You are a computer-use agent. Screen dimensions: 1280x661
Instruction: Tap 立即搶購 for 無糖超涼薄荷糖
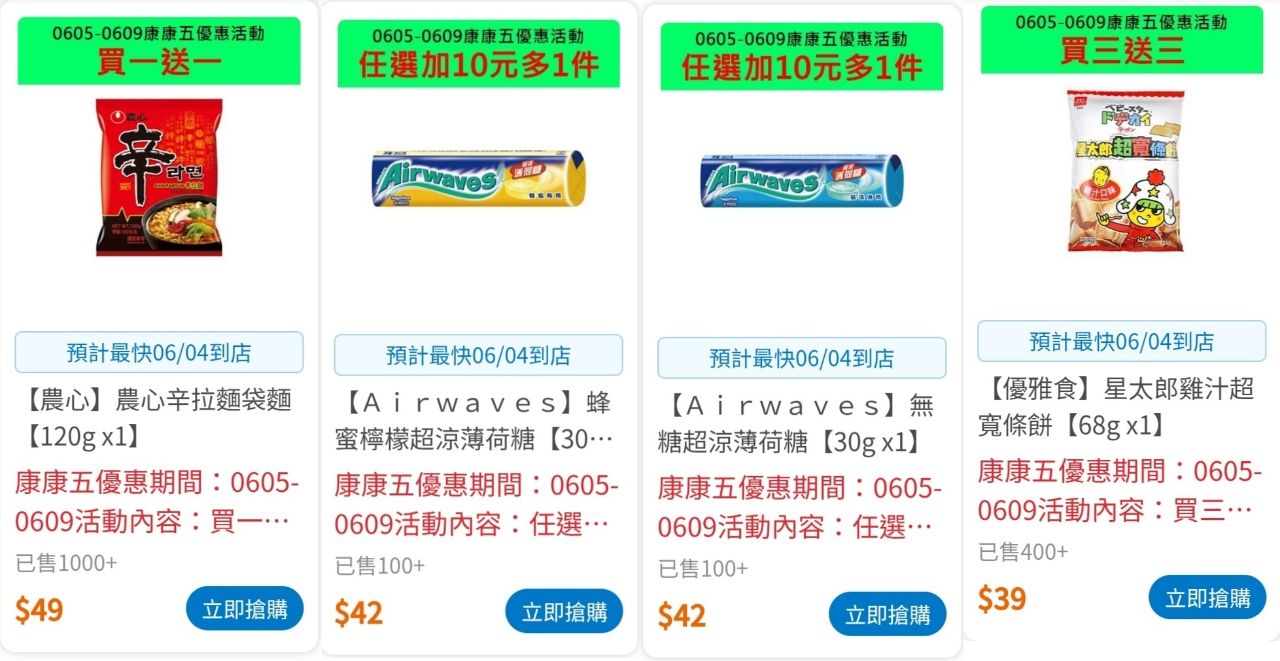888,613
